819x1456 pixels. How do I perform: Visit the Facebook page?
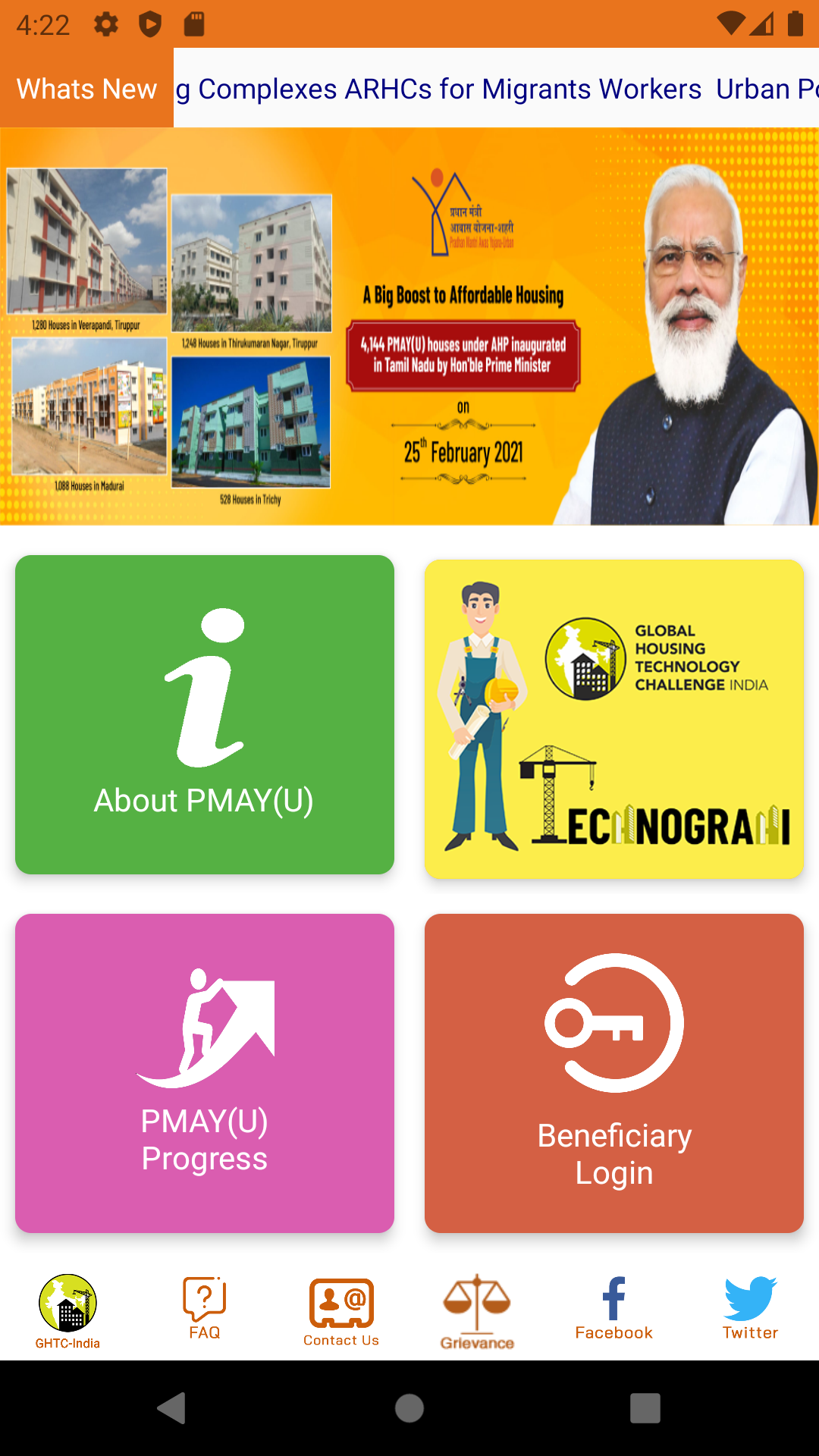tap(614, 1310)
